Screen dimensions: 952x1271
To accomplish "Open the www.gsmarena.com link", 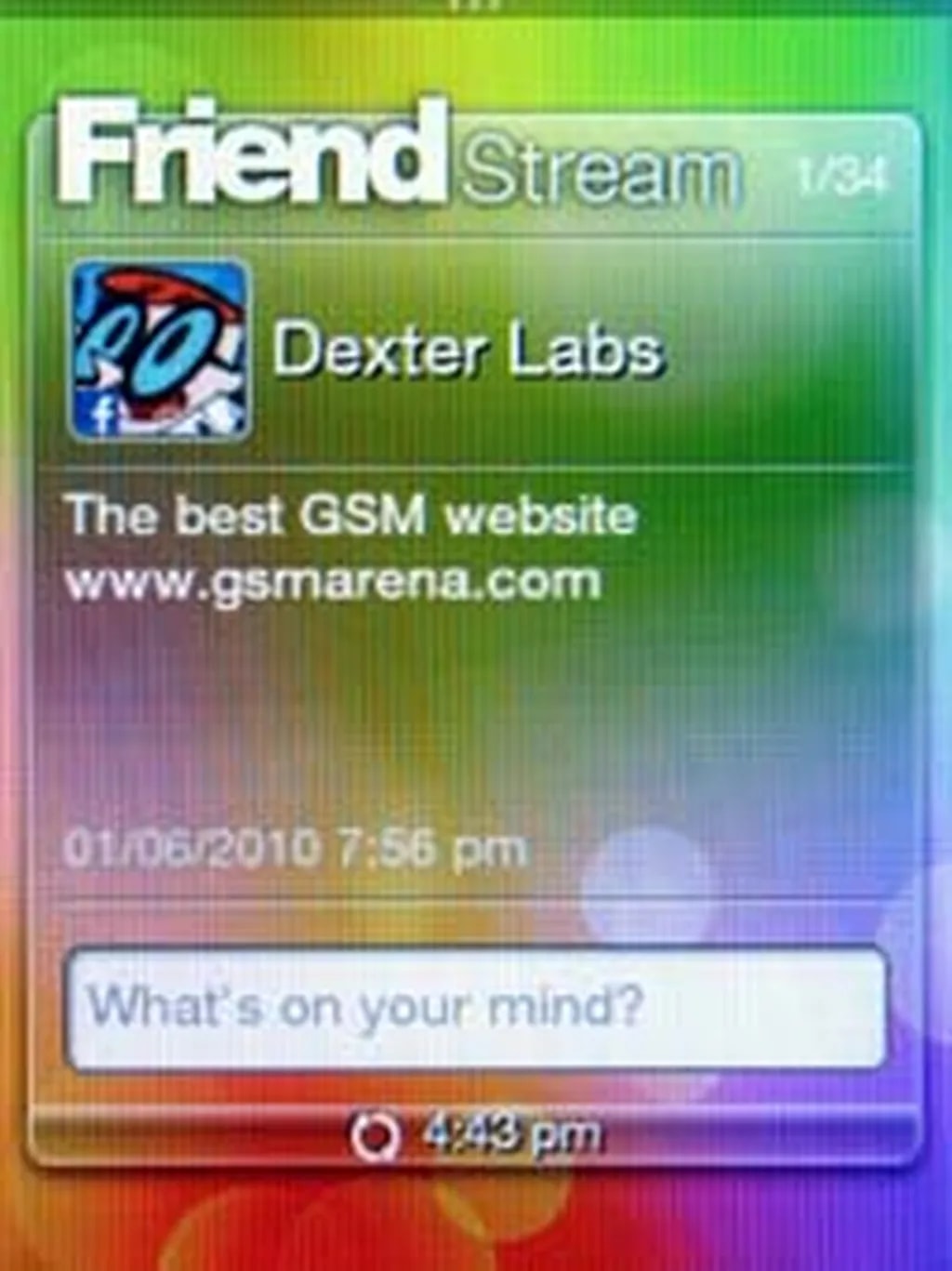I will point(335,581).
